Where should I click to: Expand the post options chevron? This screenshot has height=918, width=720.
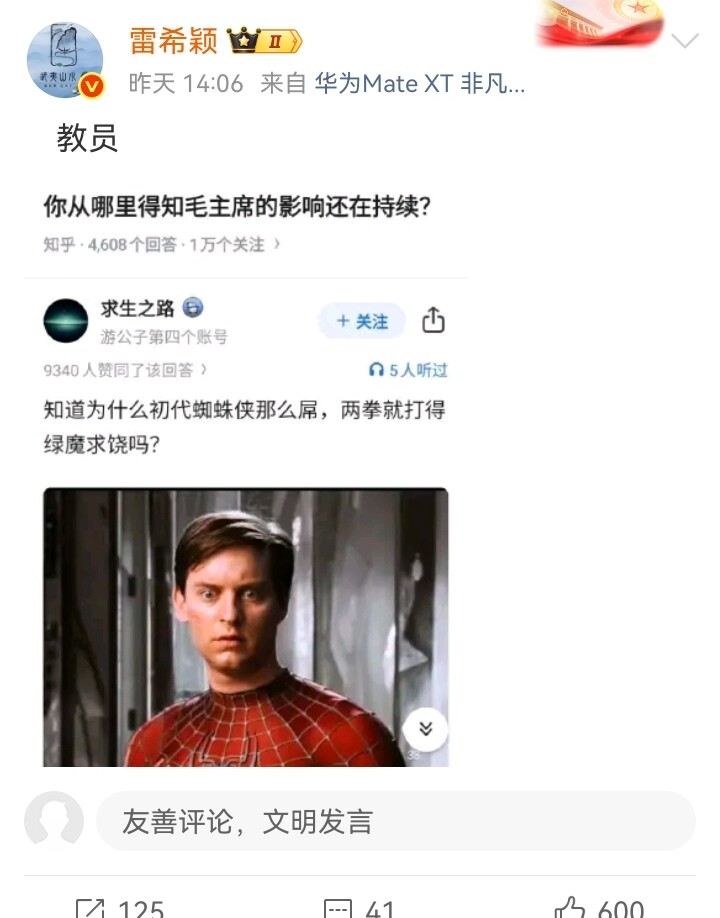click(x=685, y=41)
